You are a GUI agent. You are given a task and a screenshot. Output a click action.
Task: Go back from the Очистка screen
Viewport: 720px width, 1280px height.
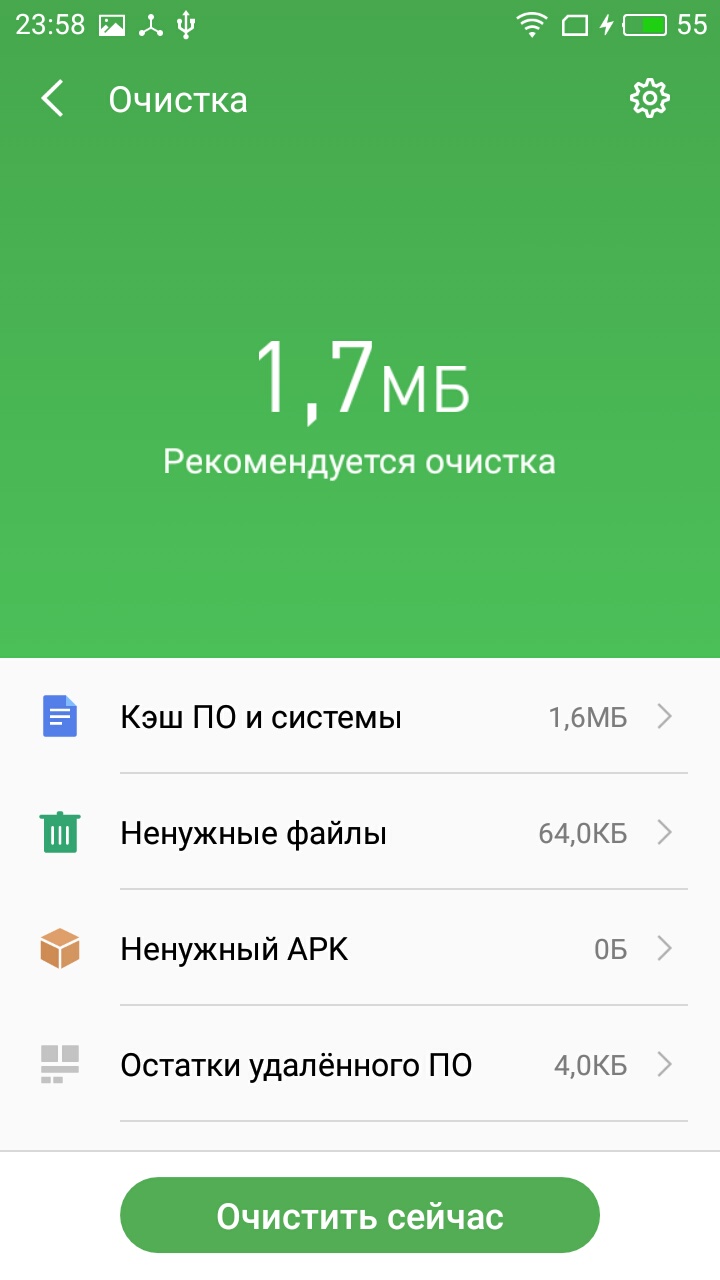pos(52,99)
